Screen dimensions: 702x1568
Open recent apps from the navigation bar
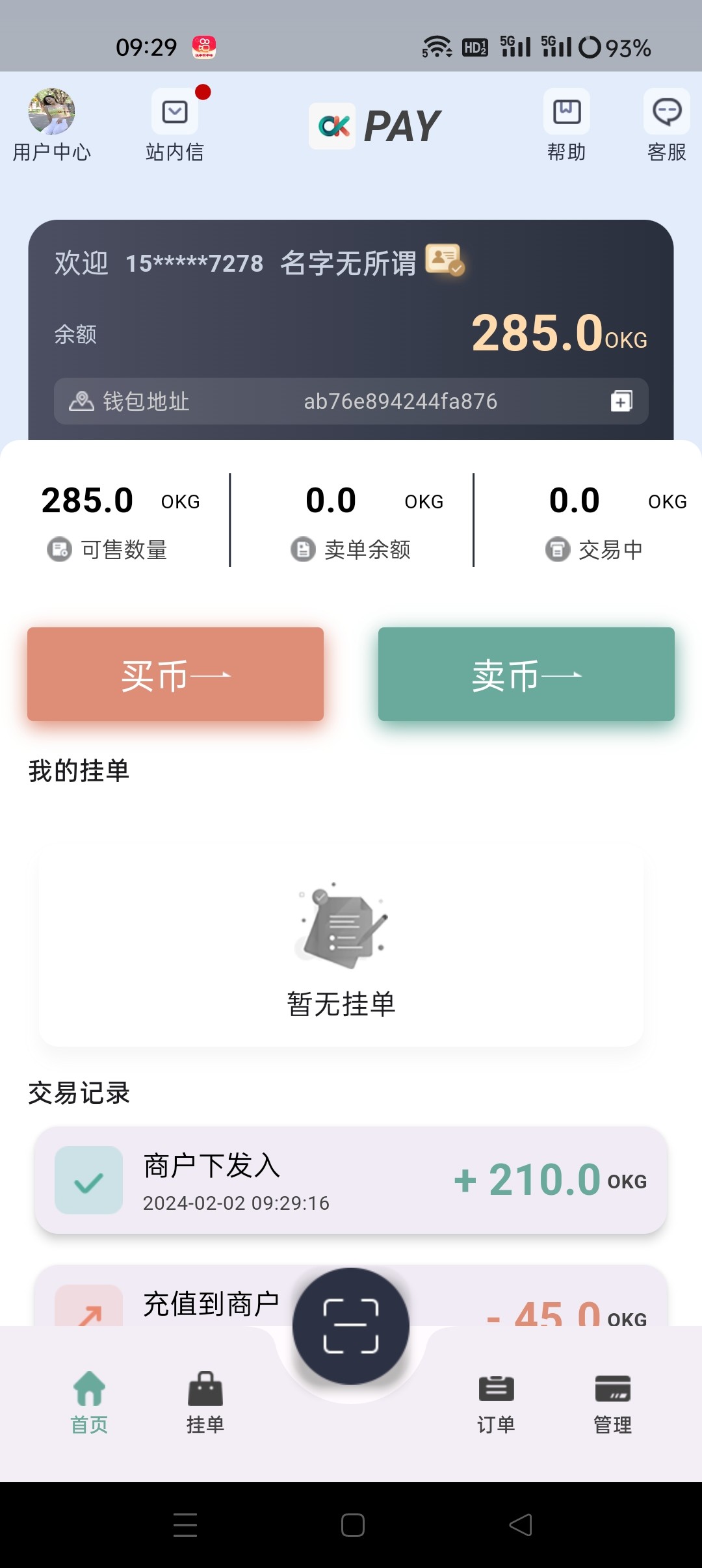(x=185, y=1525)
